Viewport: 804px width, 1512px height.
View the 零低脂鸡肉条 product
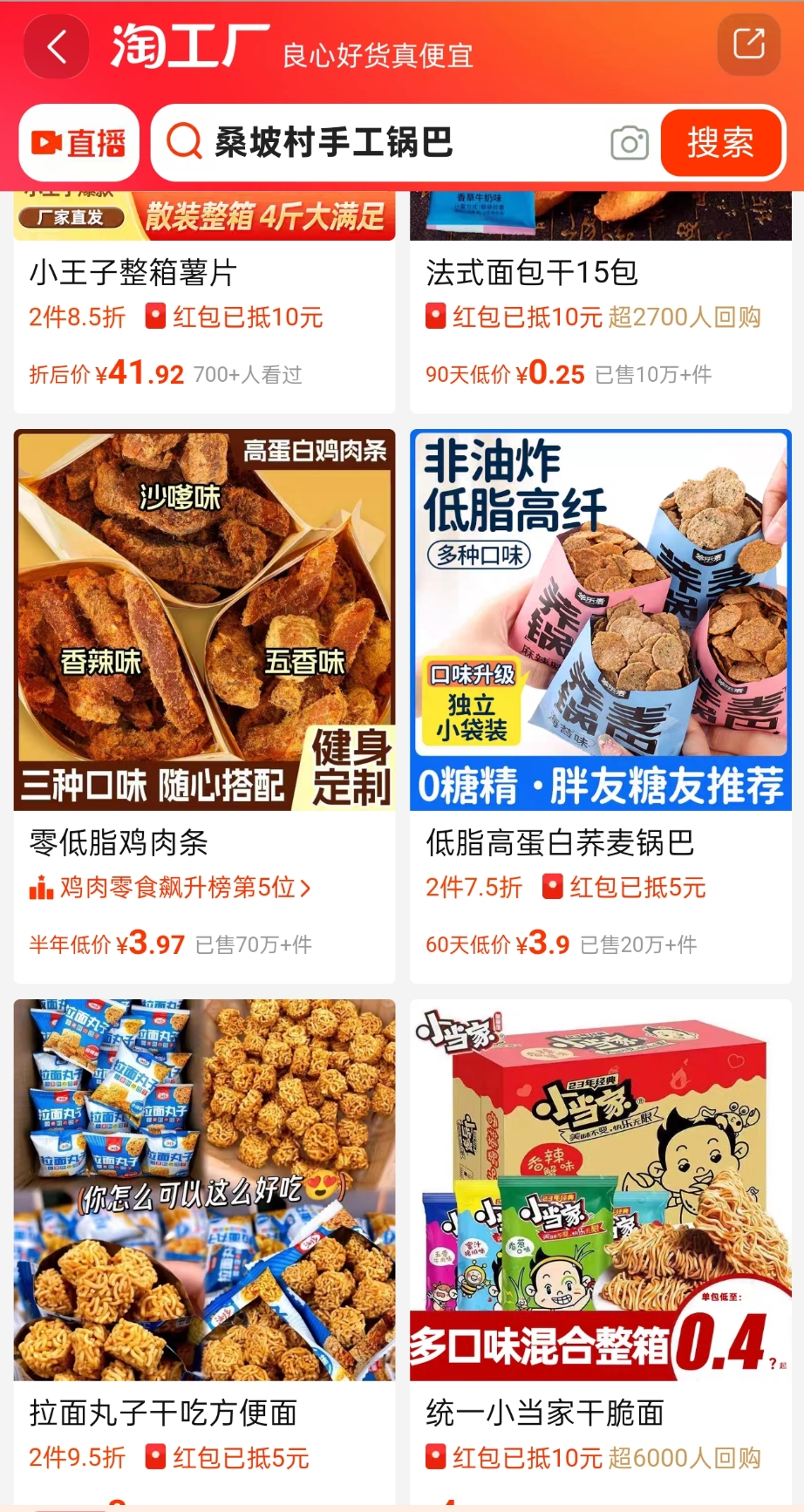coord(205,706)
